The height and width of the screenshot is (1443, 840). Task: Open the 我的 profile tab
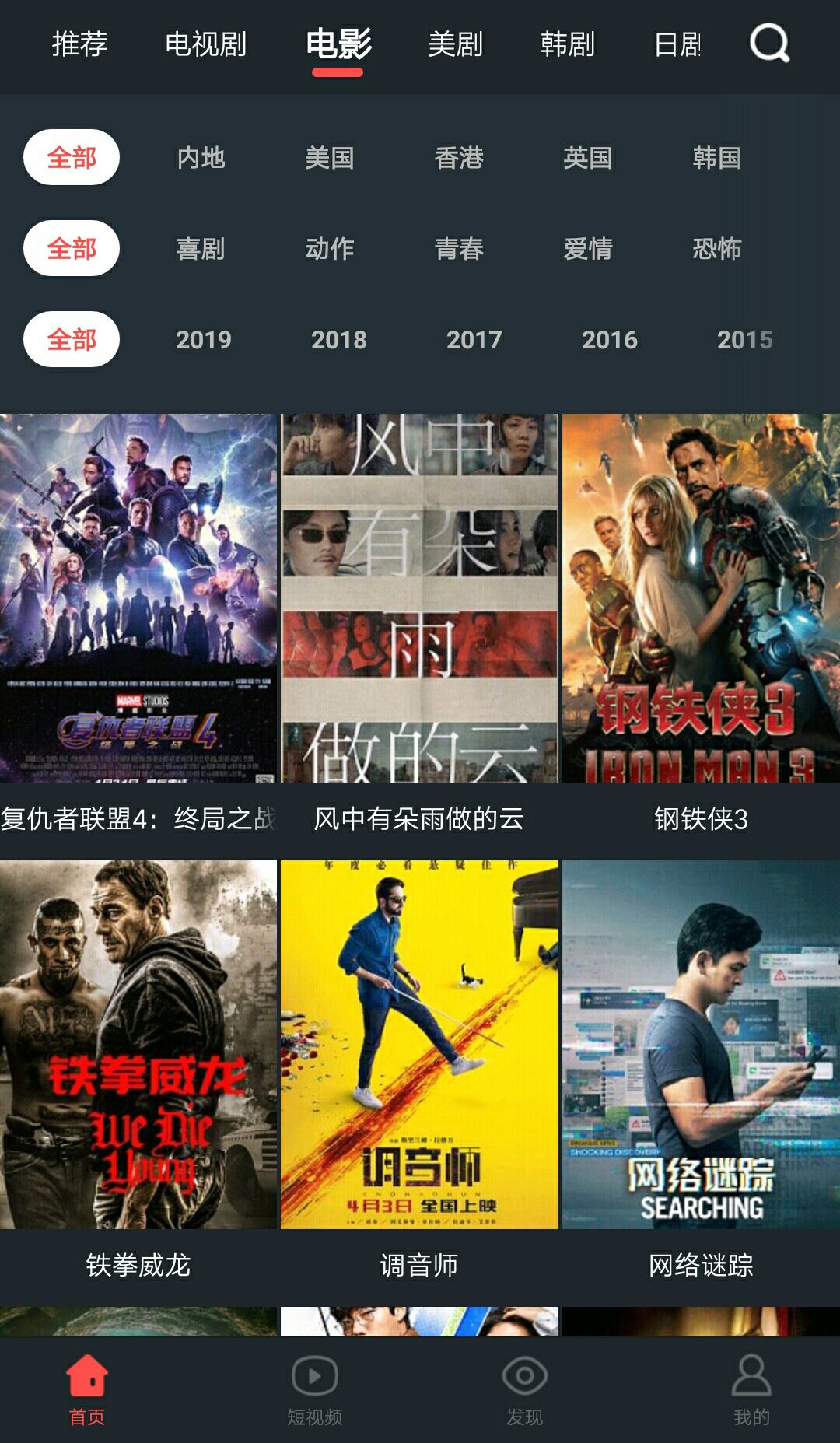[751, 1390]
